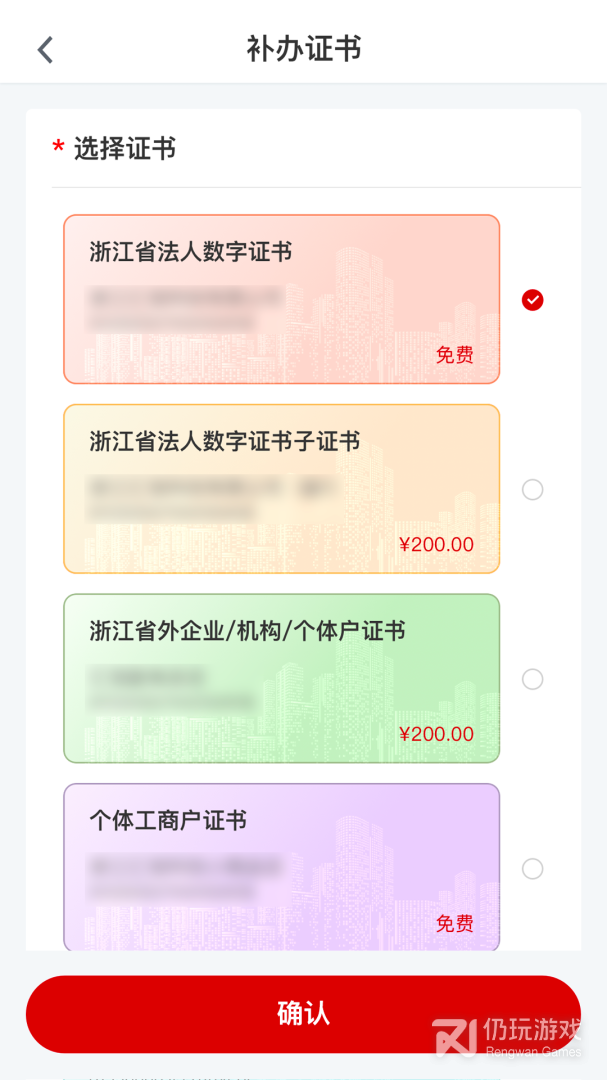Tap the purple 个体工商户证书 card
Screen dimensions: 607x1080
click(281, 866)
